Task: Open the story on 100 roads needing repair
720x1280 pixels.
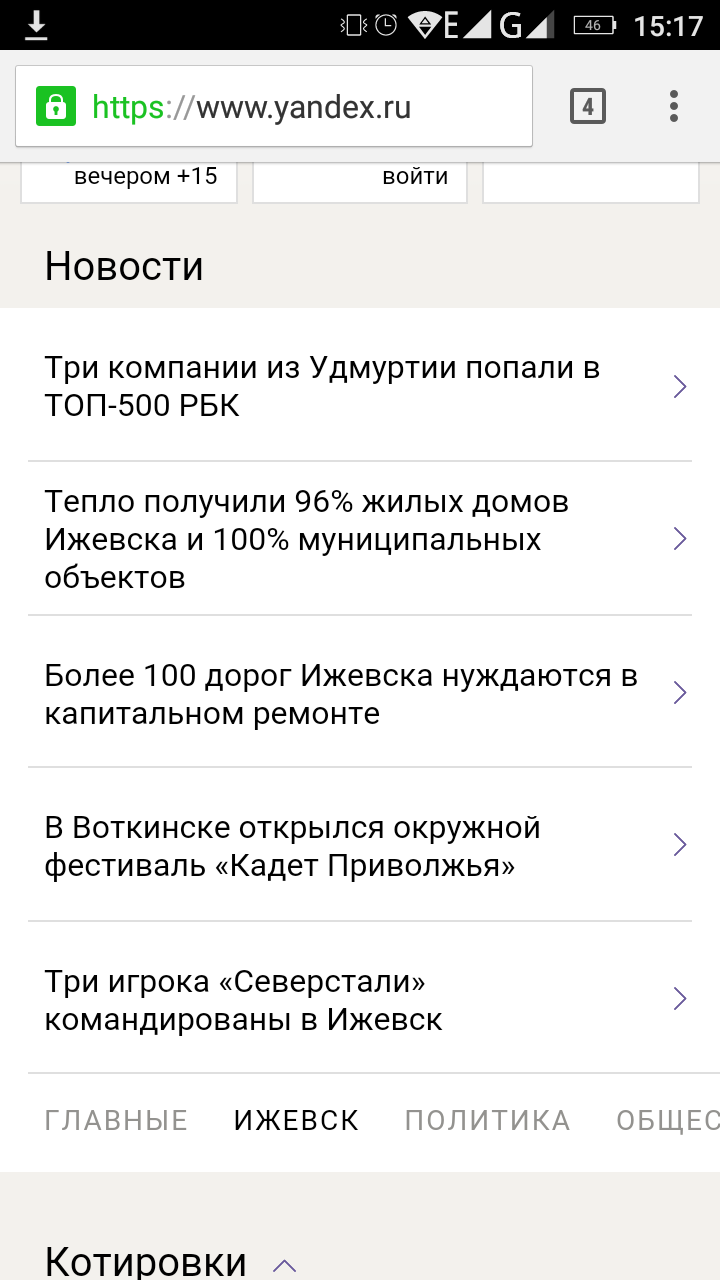Action: pyautogui.click(x=360, y=692)
